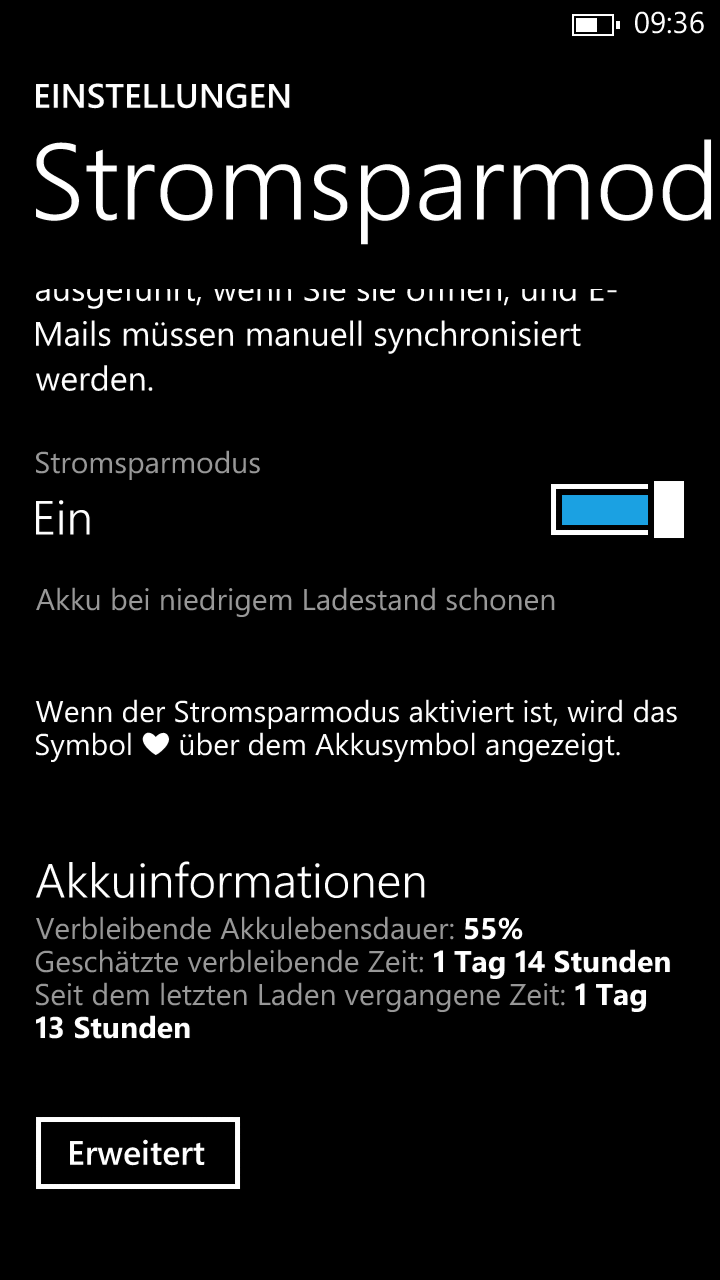Turn off the Stromsparmodus switch
The width and height of the screenshot is (720, 1280).
(617, 509)
